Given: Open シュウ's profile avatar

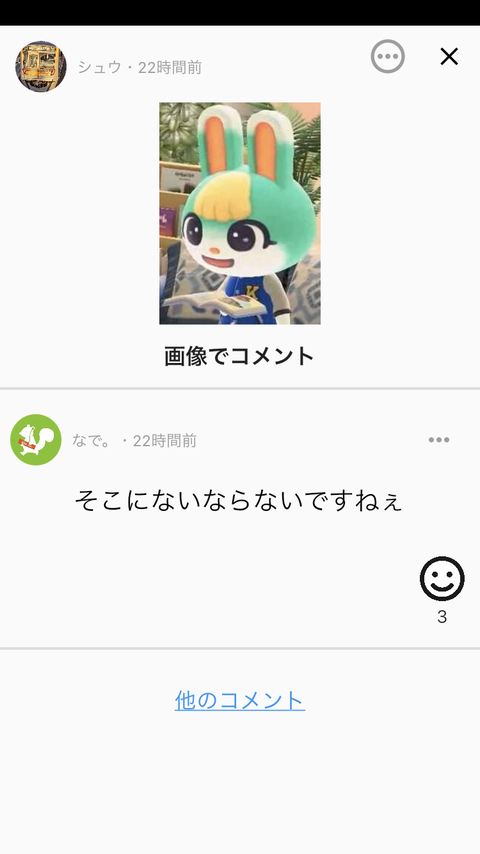Looking at the screenshot, I should point(41,66).
